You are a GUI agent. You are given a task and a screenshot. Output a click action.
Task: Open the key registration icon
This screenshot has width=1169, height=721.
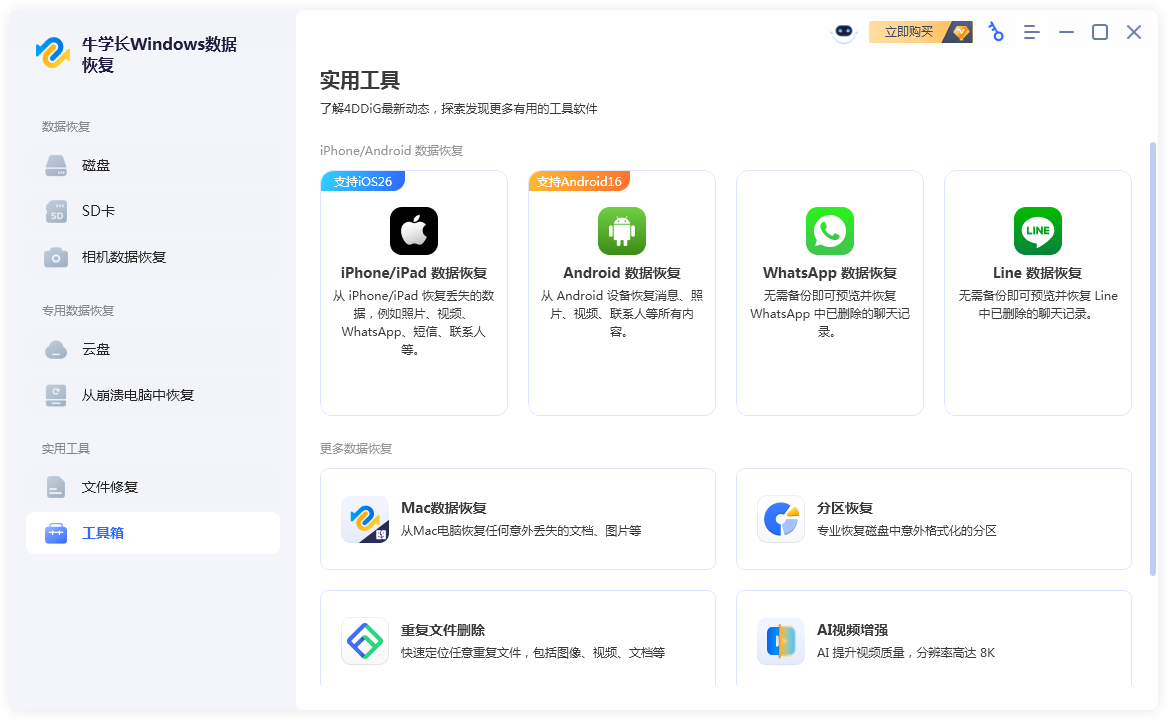[x=995, y=32]
